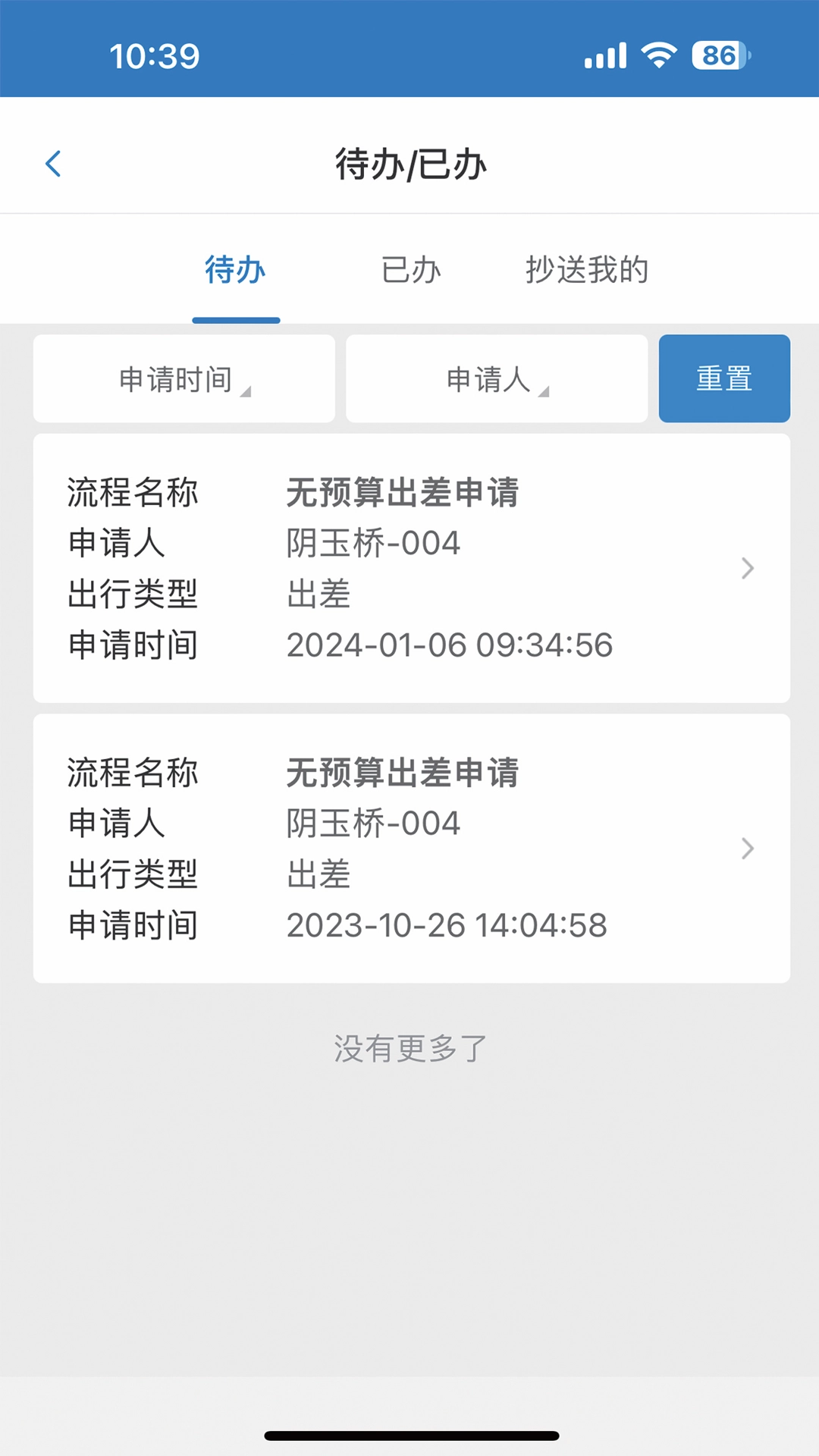
Task: Tap the 重置 reset button
Action: click(x=724, y=379)
